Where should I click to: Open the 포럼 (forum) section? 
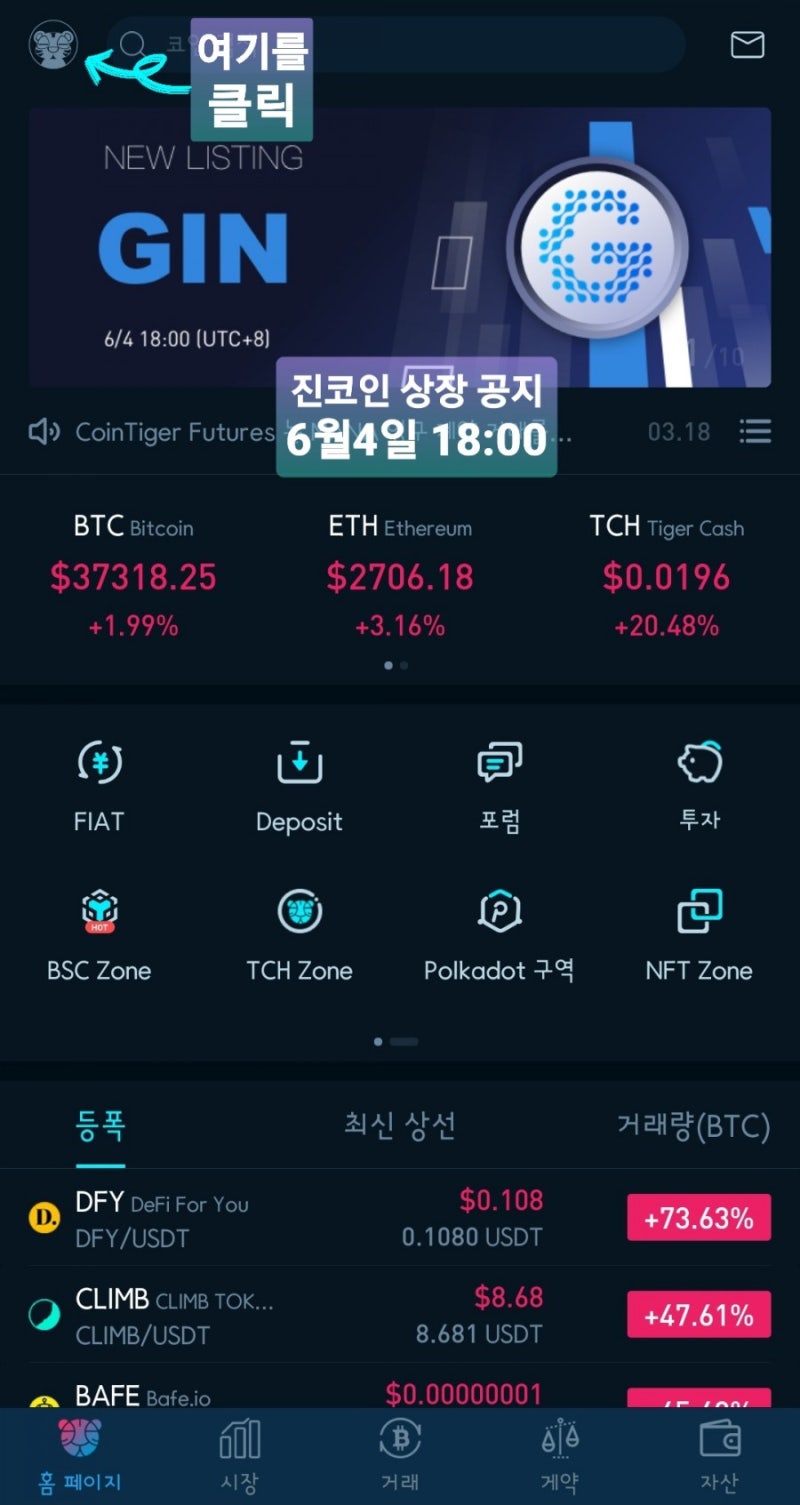500,785
